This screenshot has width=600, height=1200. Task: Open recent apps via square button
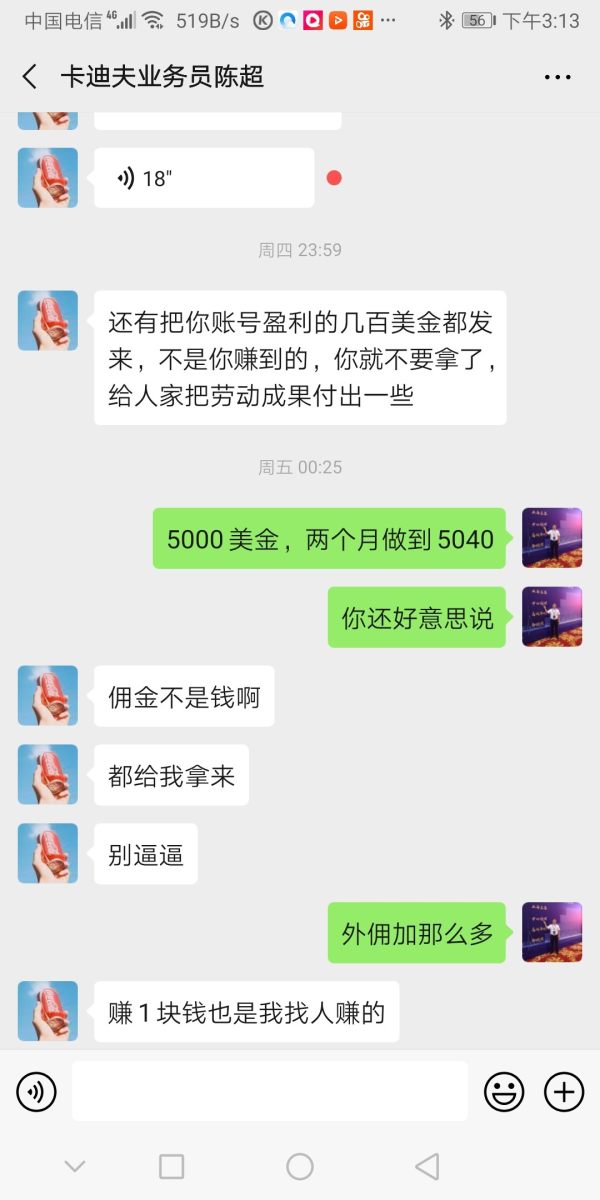click(172, 1166)
